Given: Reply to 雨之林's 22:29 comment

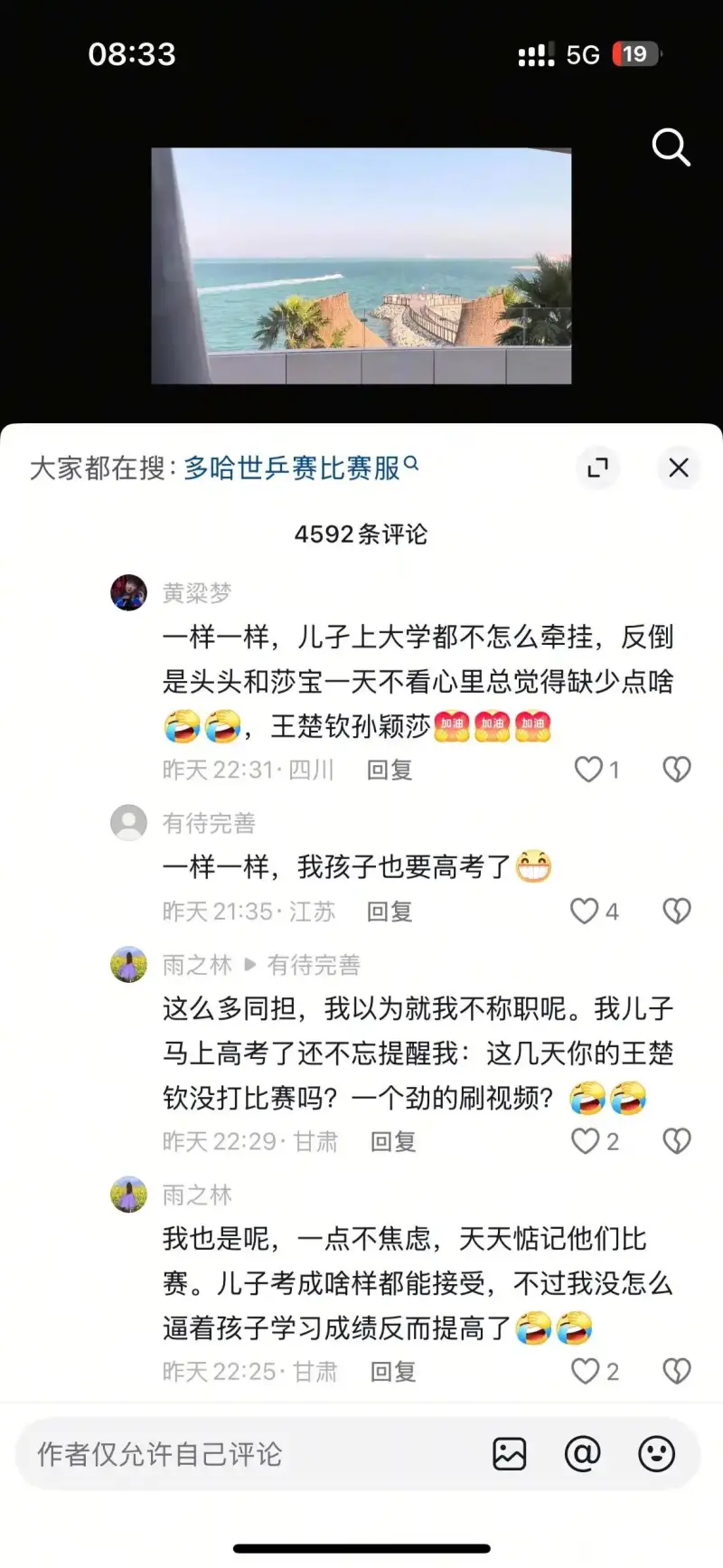Looking at the screenshot, I should coord(393,1141).
